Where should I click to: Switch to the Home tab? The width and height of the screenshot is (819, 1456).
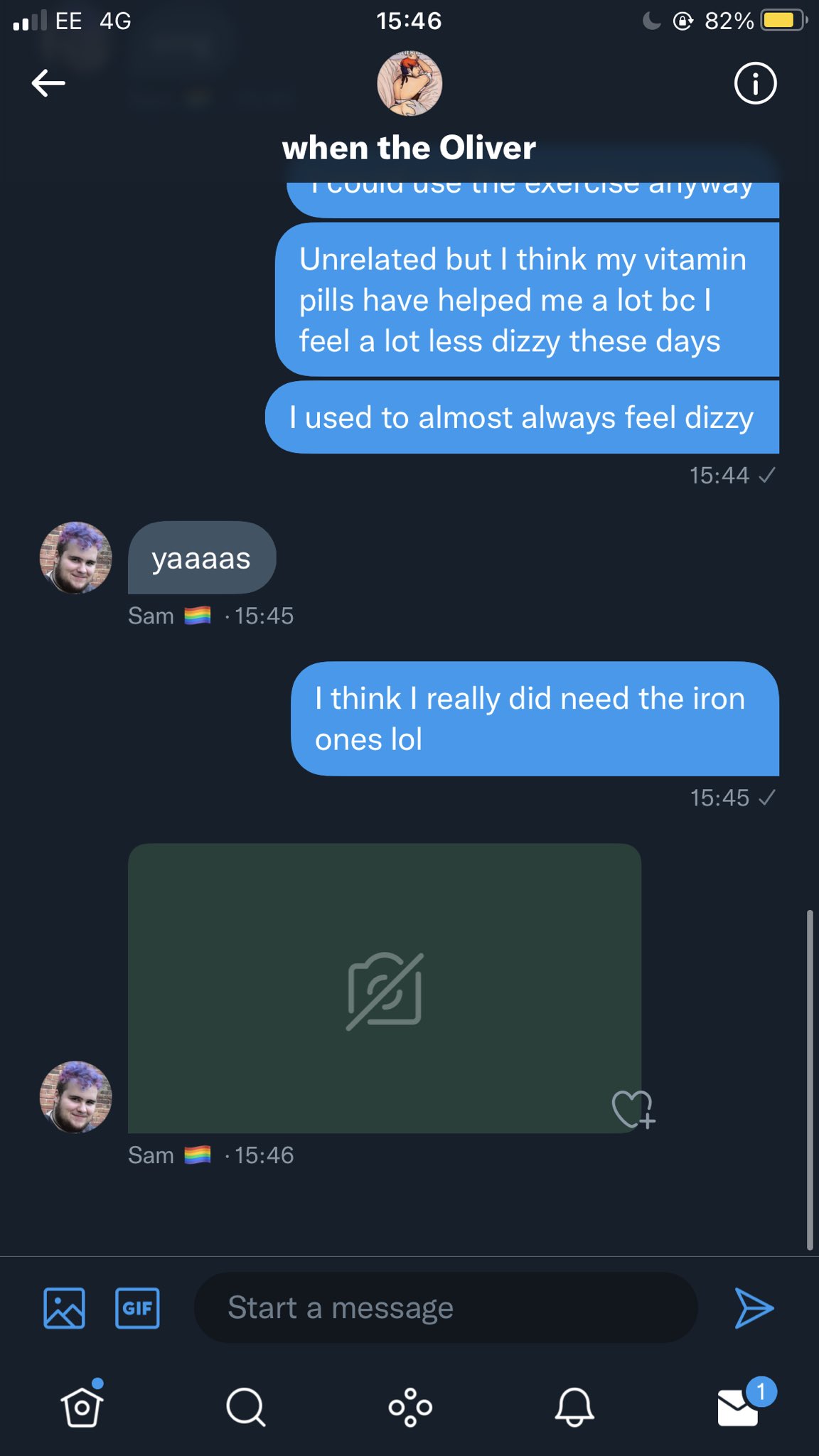[82, 1406]
